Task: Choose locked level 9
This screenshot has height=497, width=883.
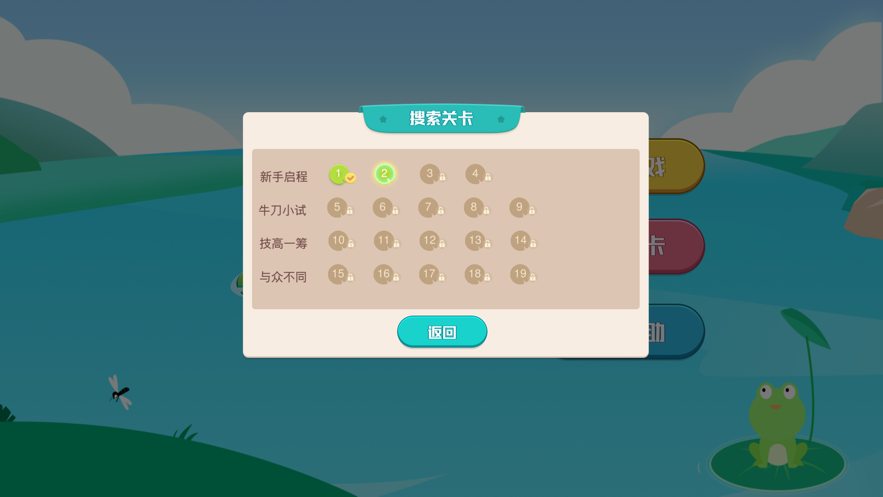Action: [x=520, y=207]
